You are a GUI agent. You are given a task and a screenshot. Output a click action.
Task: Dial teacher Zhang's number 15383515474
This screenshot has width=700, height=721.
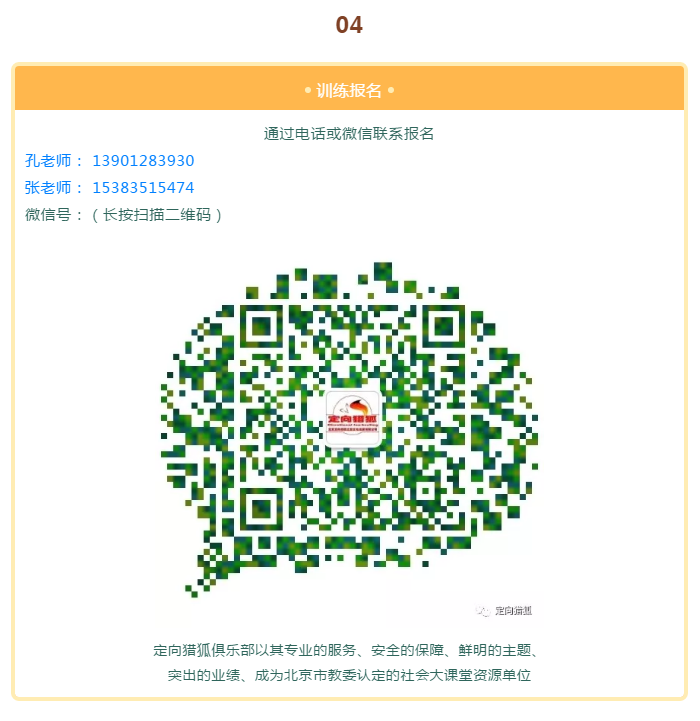[143, 188]
